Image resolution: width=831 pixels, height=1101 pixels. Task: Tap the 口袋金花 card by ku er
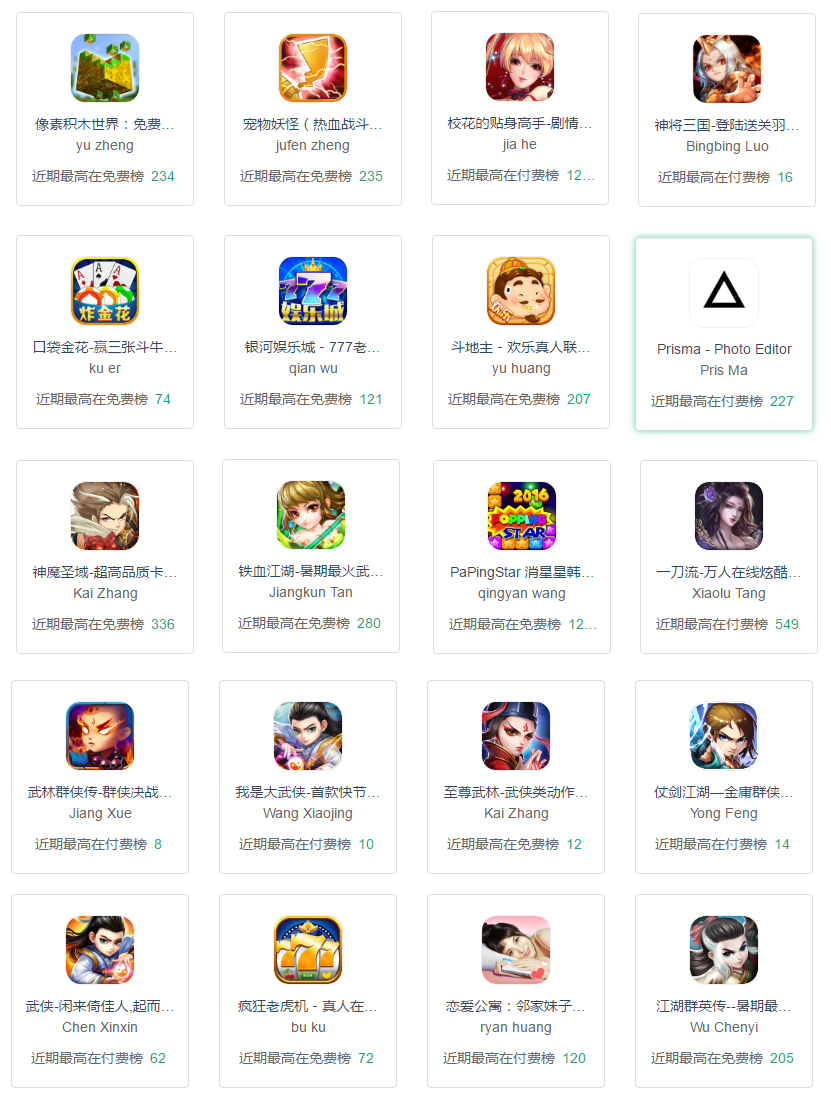click(105, 331)
